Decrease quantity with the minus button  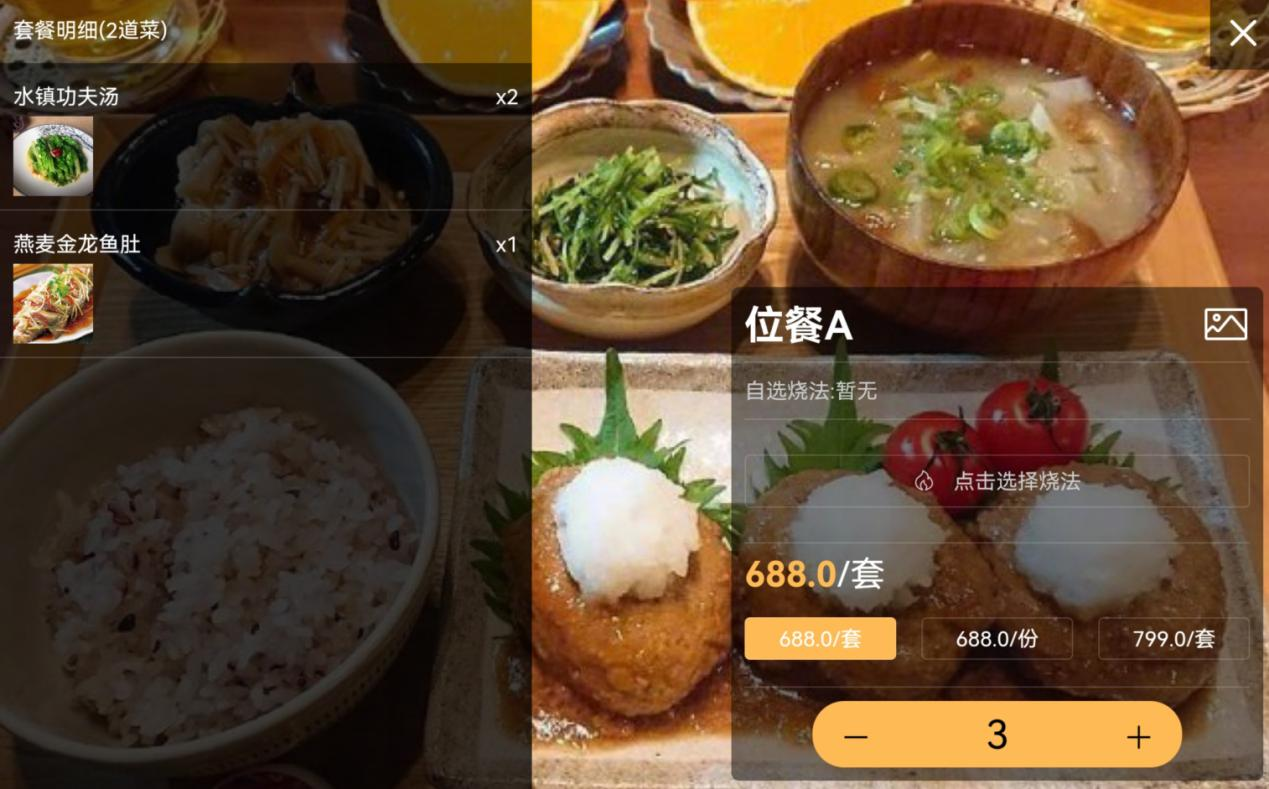pyautogui.click(x=856, y=737)
